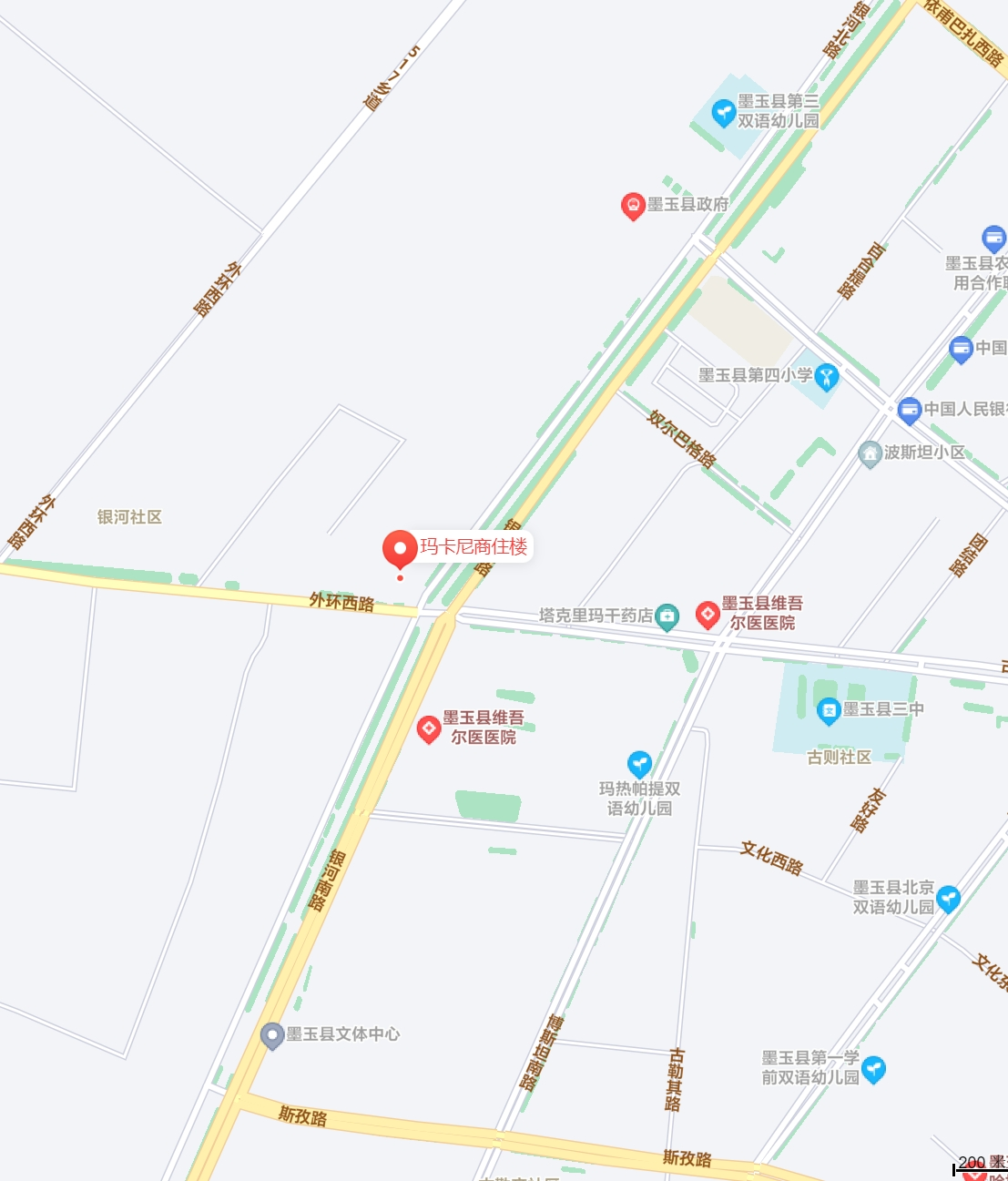Select the 墨玉县第一学前双语幼儿园 marker
1008x1181 pixels.
point(874,1069)
